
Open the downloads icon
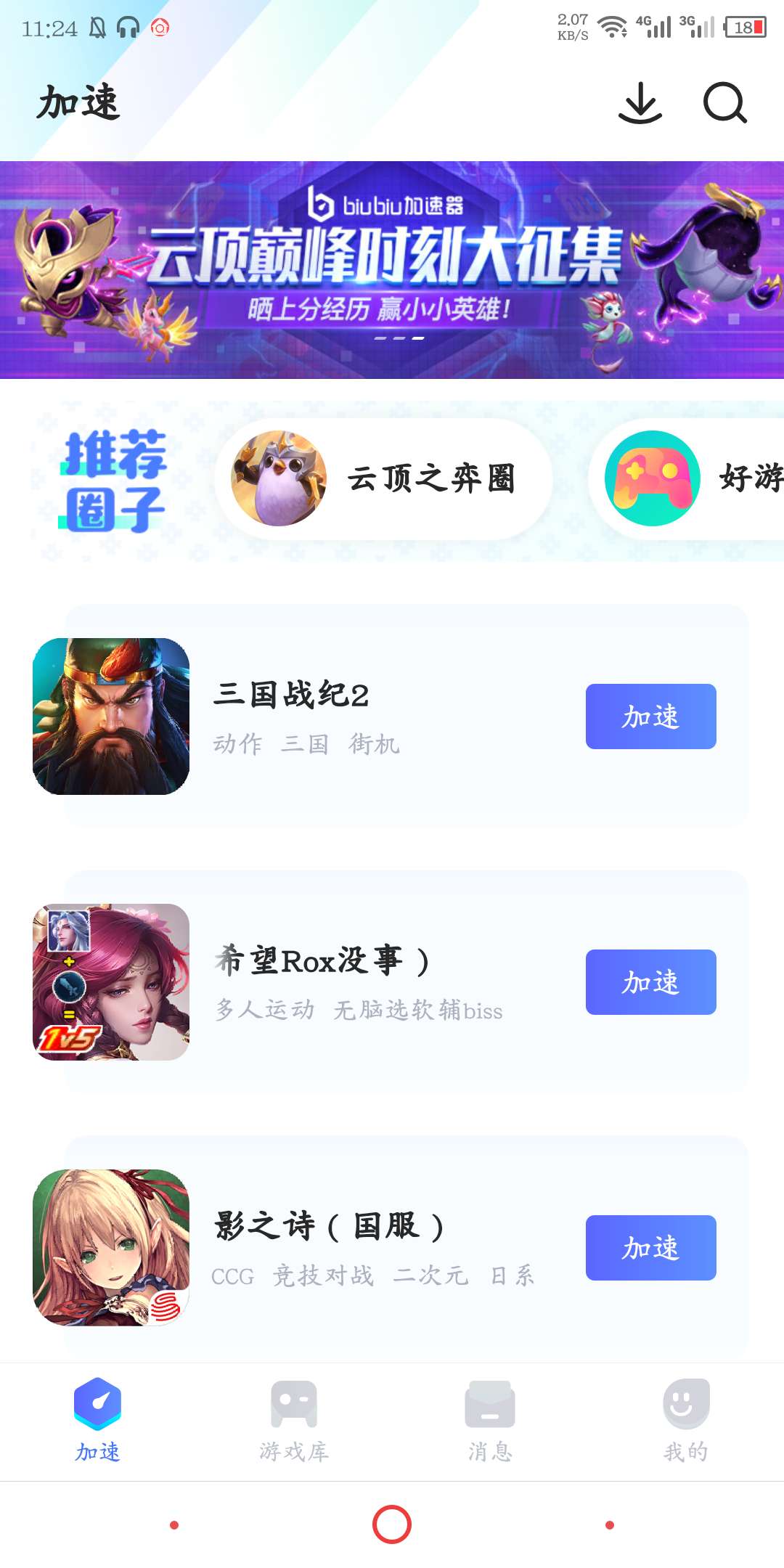coord(640,103)
